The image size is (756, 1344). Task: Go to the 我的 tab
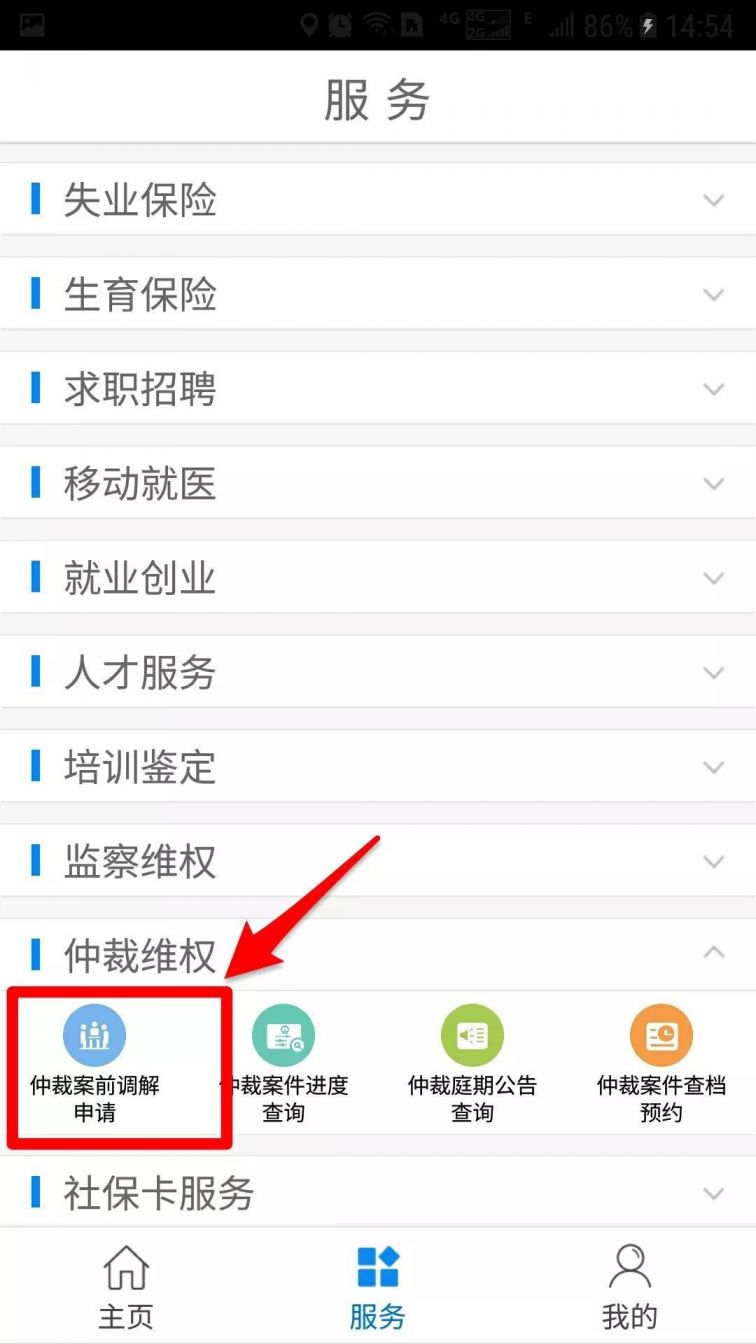pyautogui.click(x=630, y=1286)
